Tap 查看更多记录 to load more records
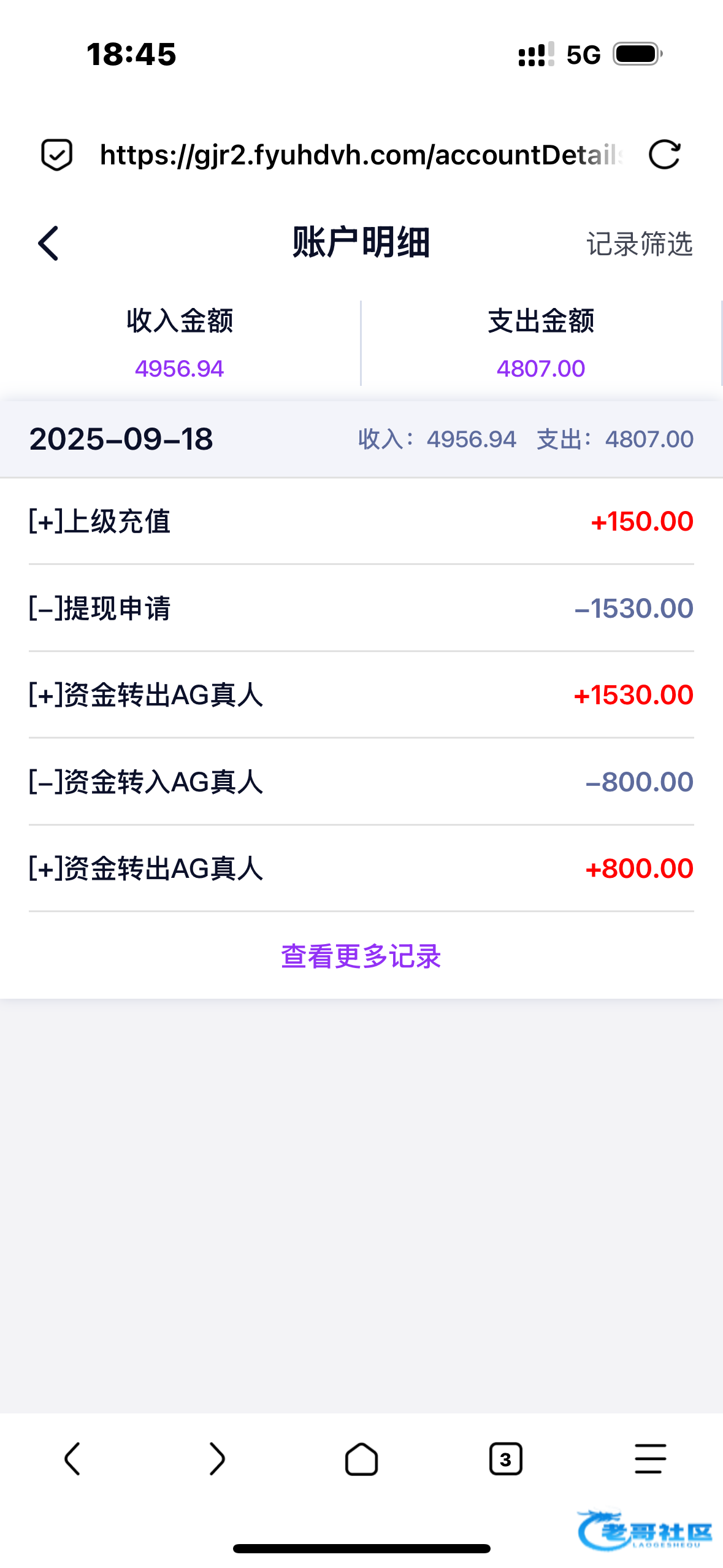723x1568 pixels. point(361,956)
